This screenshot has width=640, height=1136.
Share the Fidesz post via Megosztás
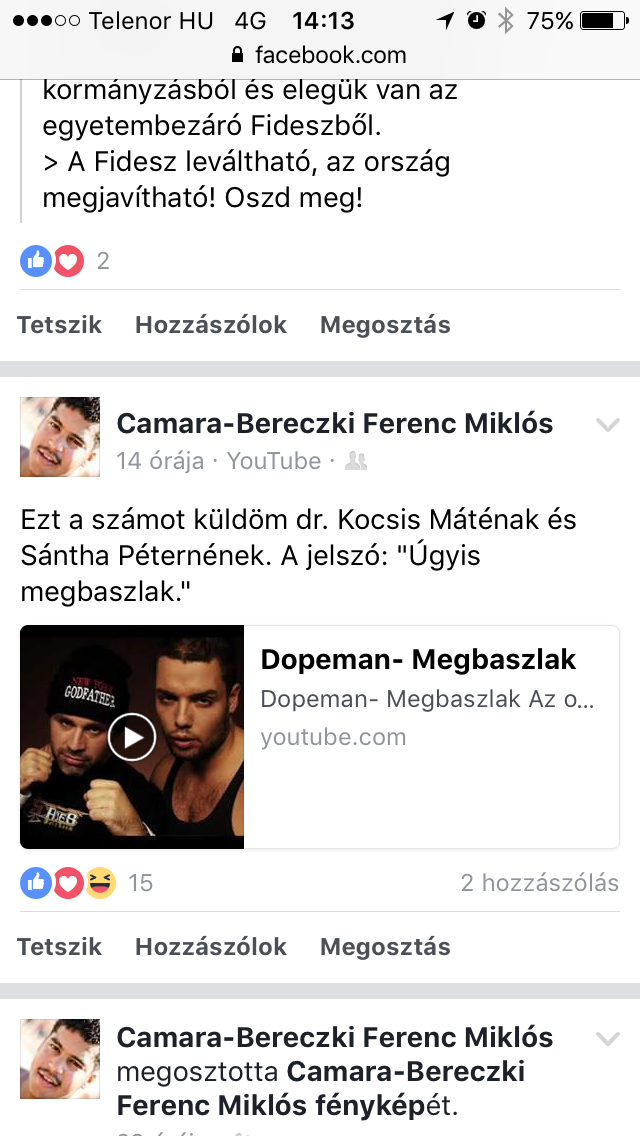coord(385,325)
